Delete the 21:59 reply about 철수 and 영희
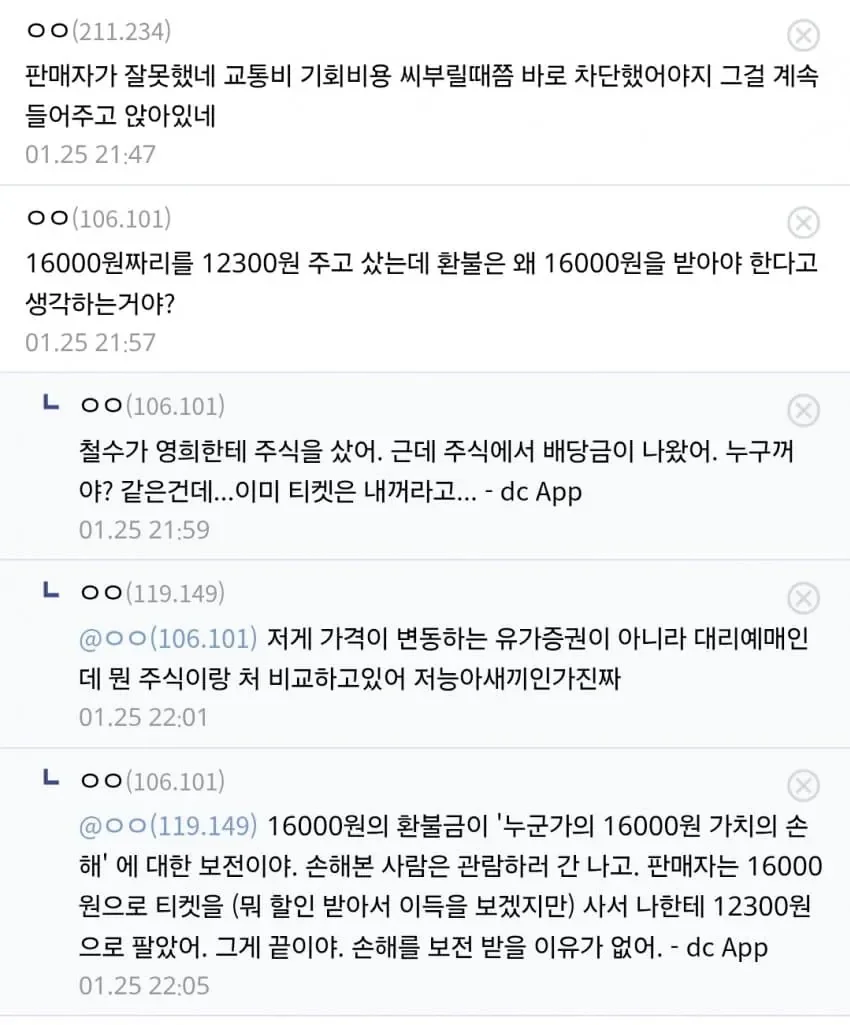 803,410
